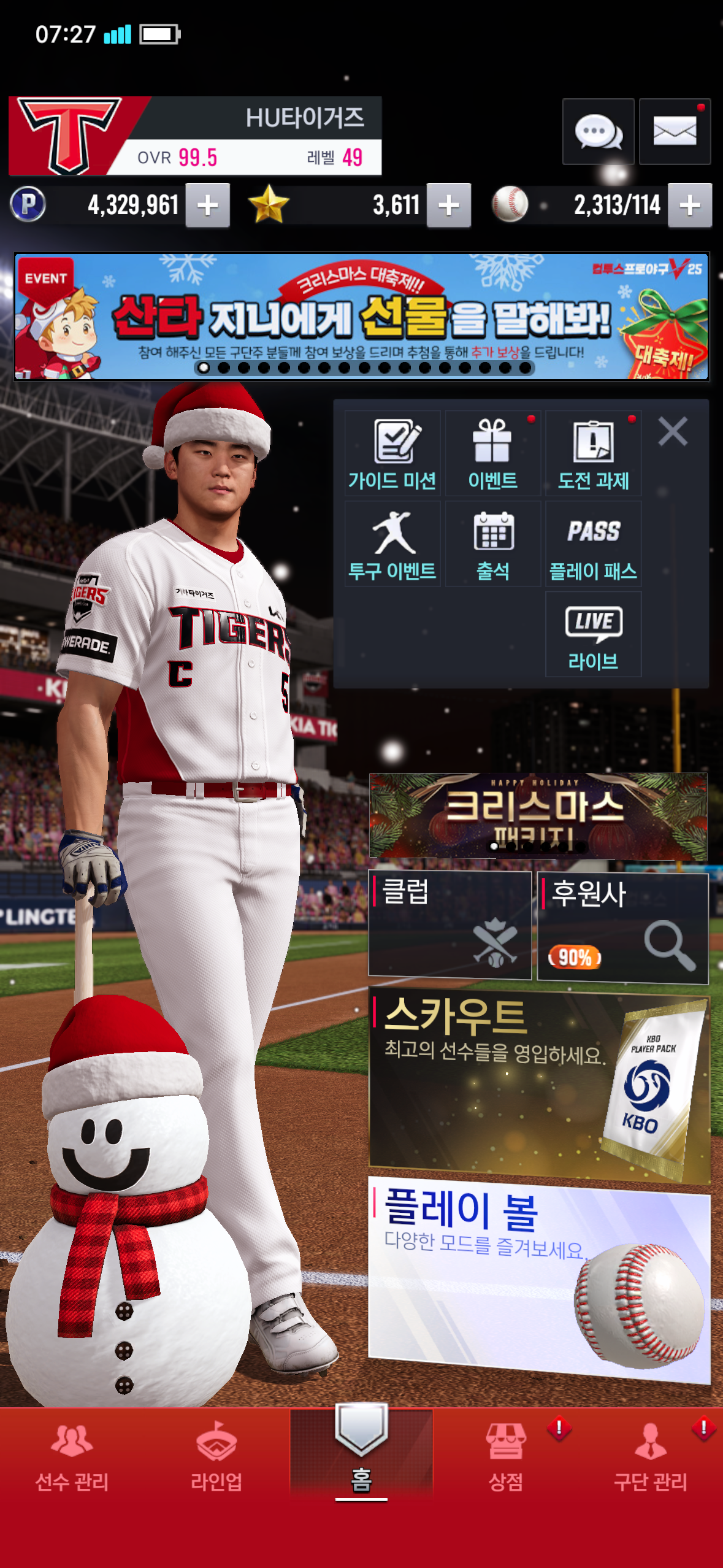Add more stars with the plus button

tap(449, 206)
